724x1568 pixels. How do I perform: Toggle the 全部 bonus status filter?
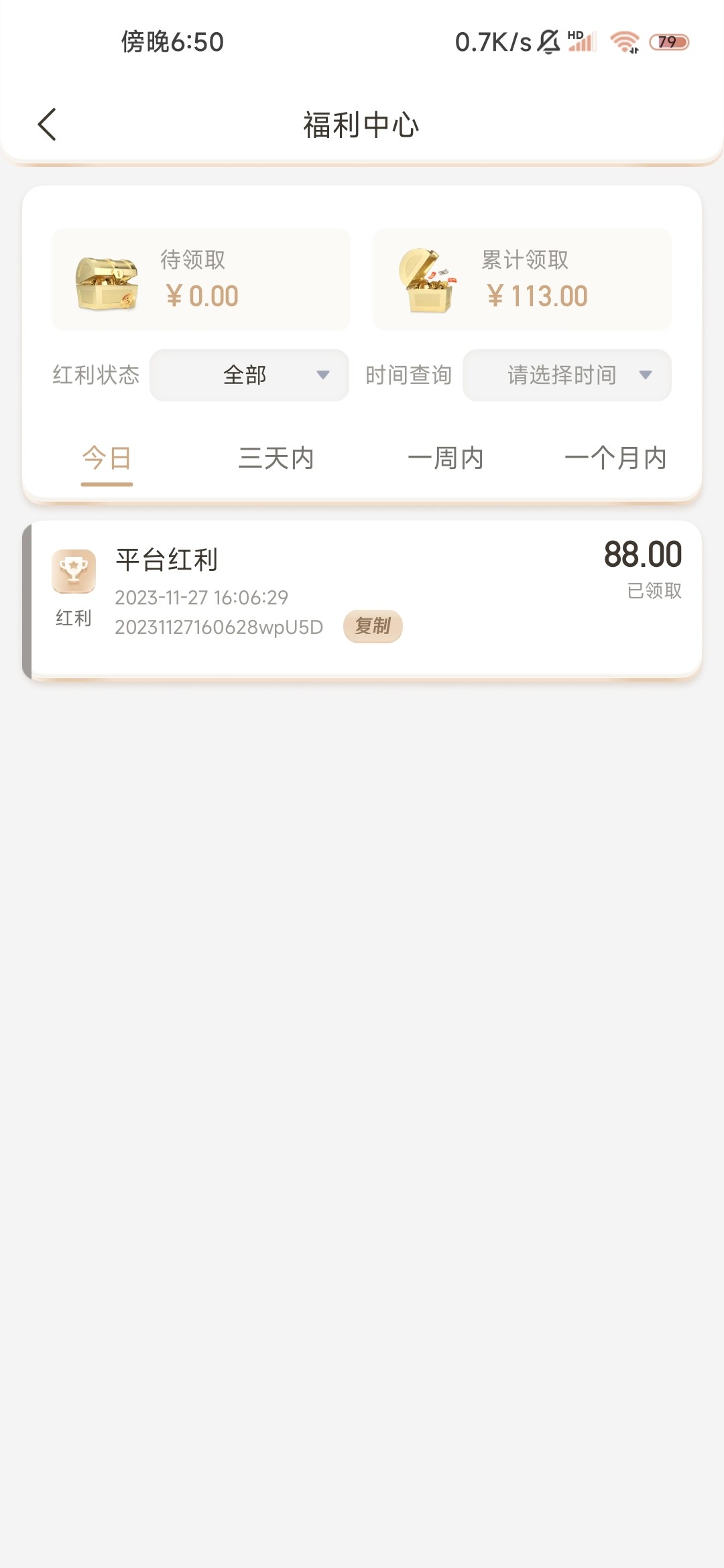249,375
